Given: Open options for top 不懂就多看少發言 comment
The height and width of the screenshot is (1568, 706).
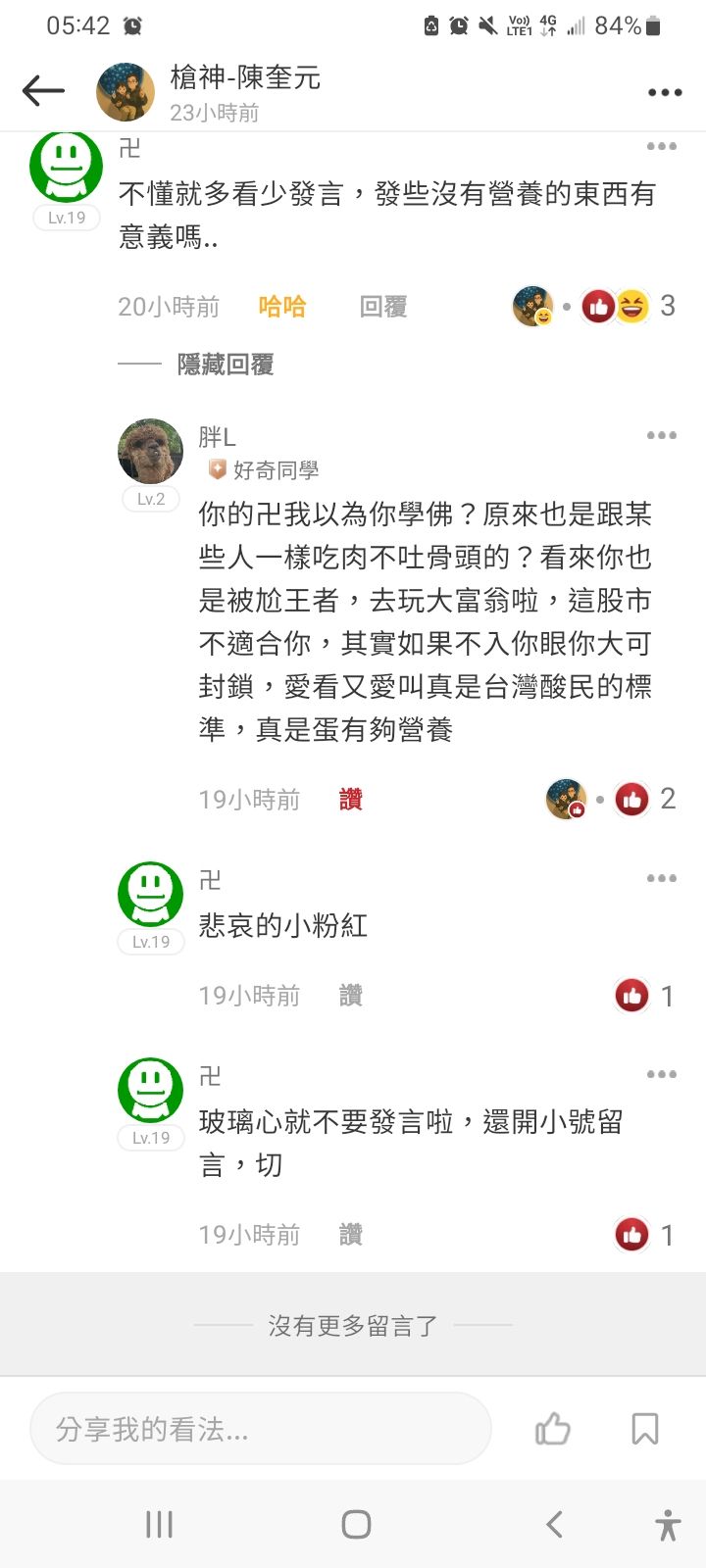Looking at the screenshot, I should (661, 146).
